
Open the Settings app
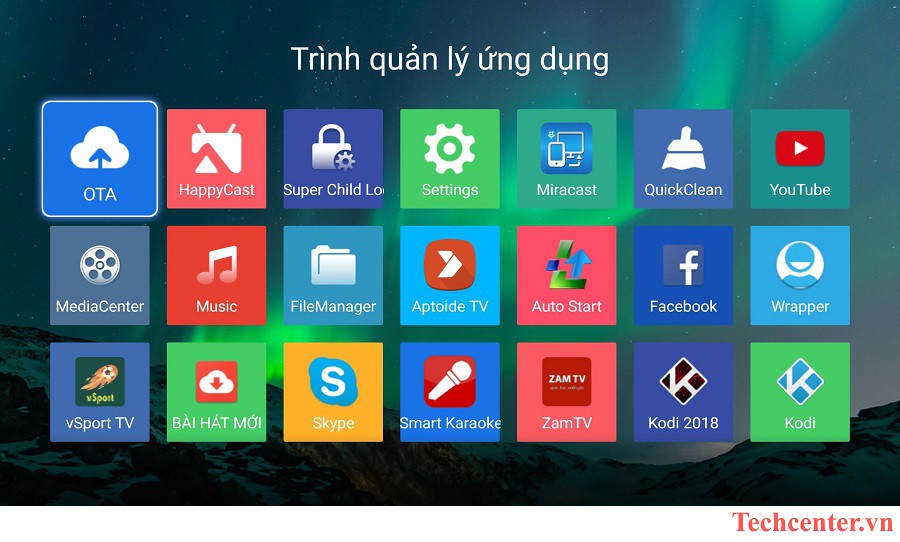(x=450, y=159)
